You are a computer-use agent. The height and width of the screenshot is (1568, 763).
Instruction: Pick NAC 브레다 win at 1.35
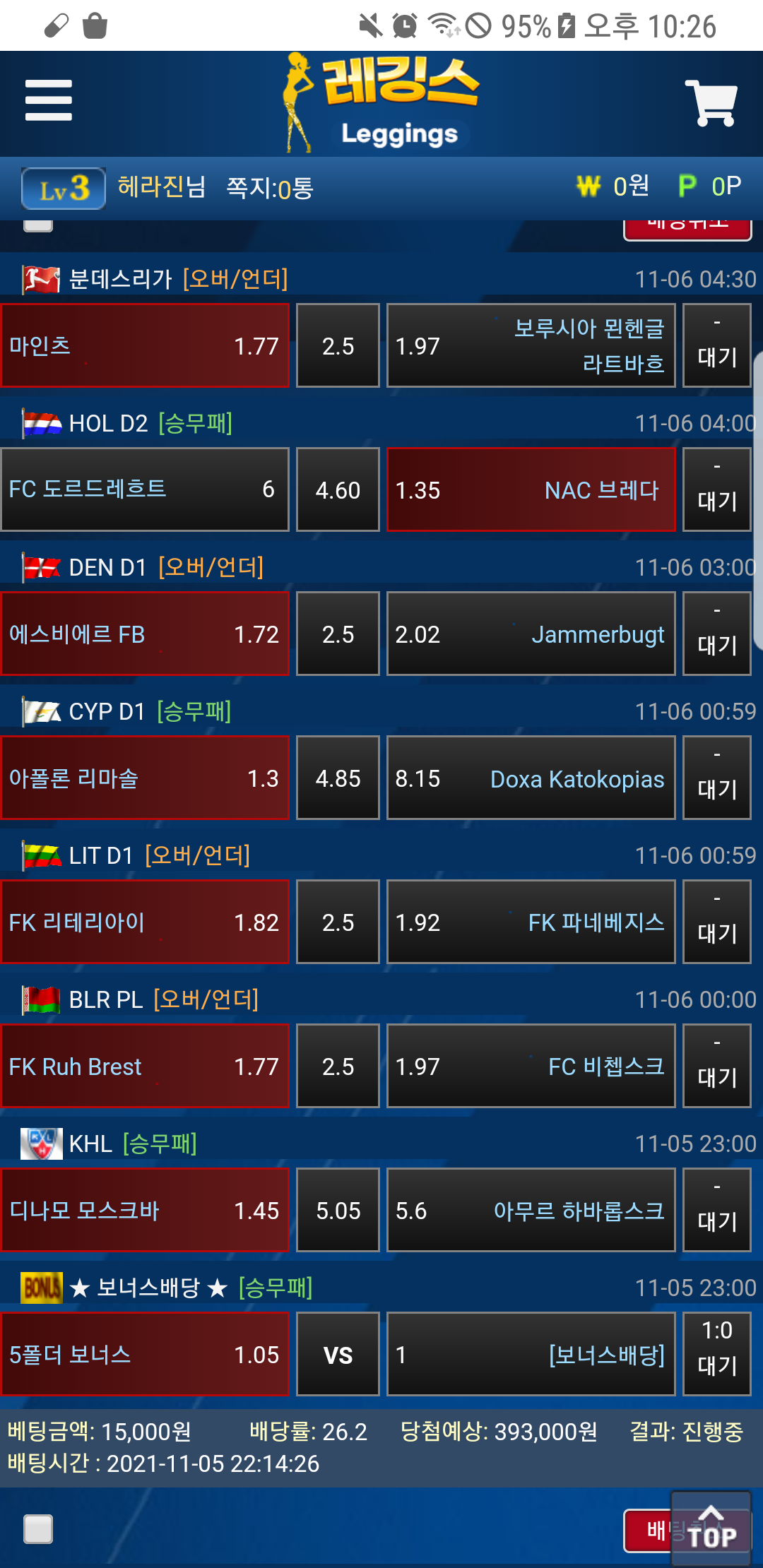pyautogui.click(x=531, y=489)
